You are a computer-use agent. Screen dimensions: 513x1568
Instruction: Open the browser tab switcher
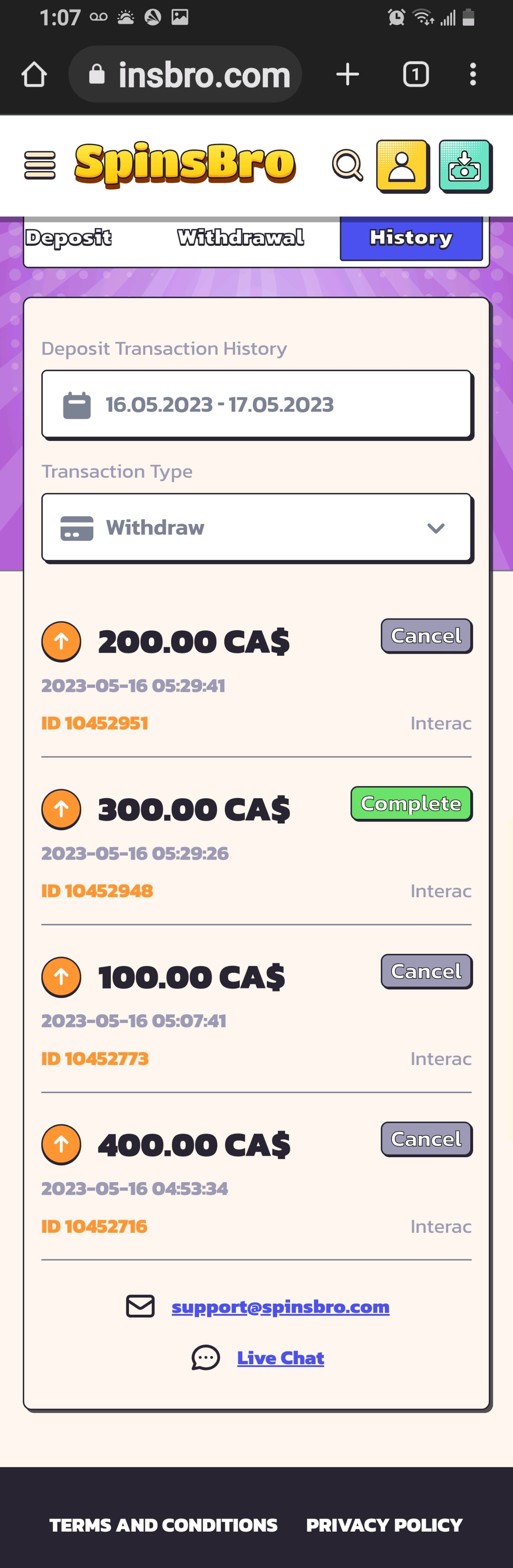coord(416,75)
